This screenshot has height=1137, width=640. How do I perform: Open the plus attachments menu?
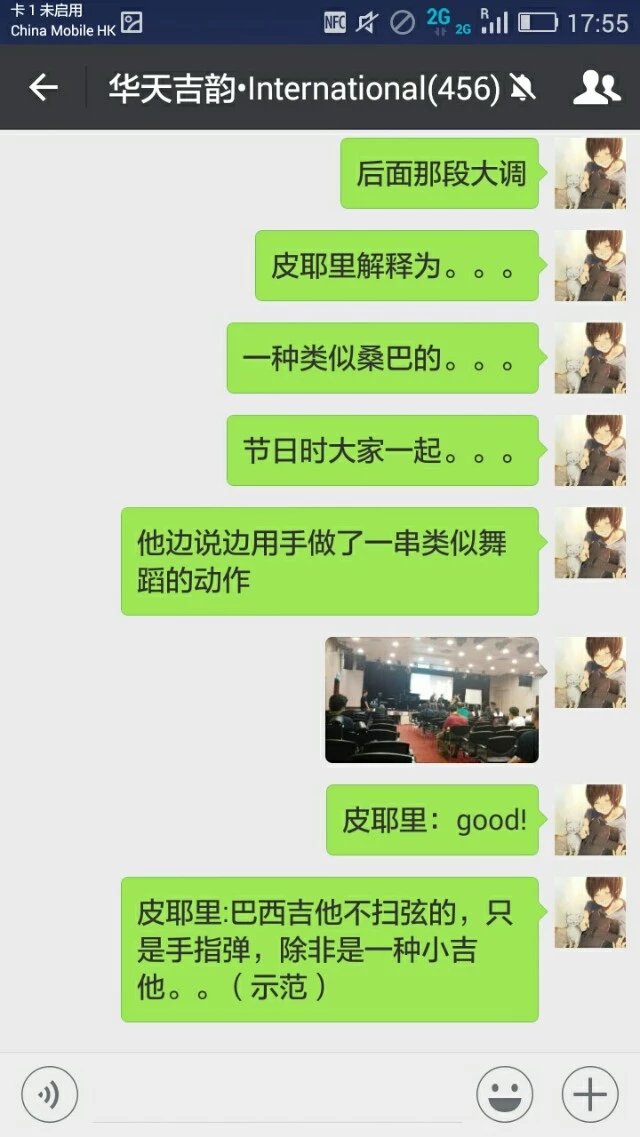click(590, 1095)
